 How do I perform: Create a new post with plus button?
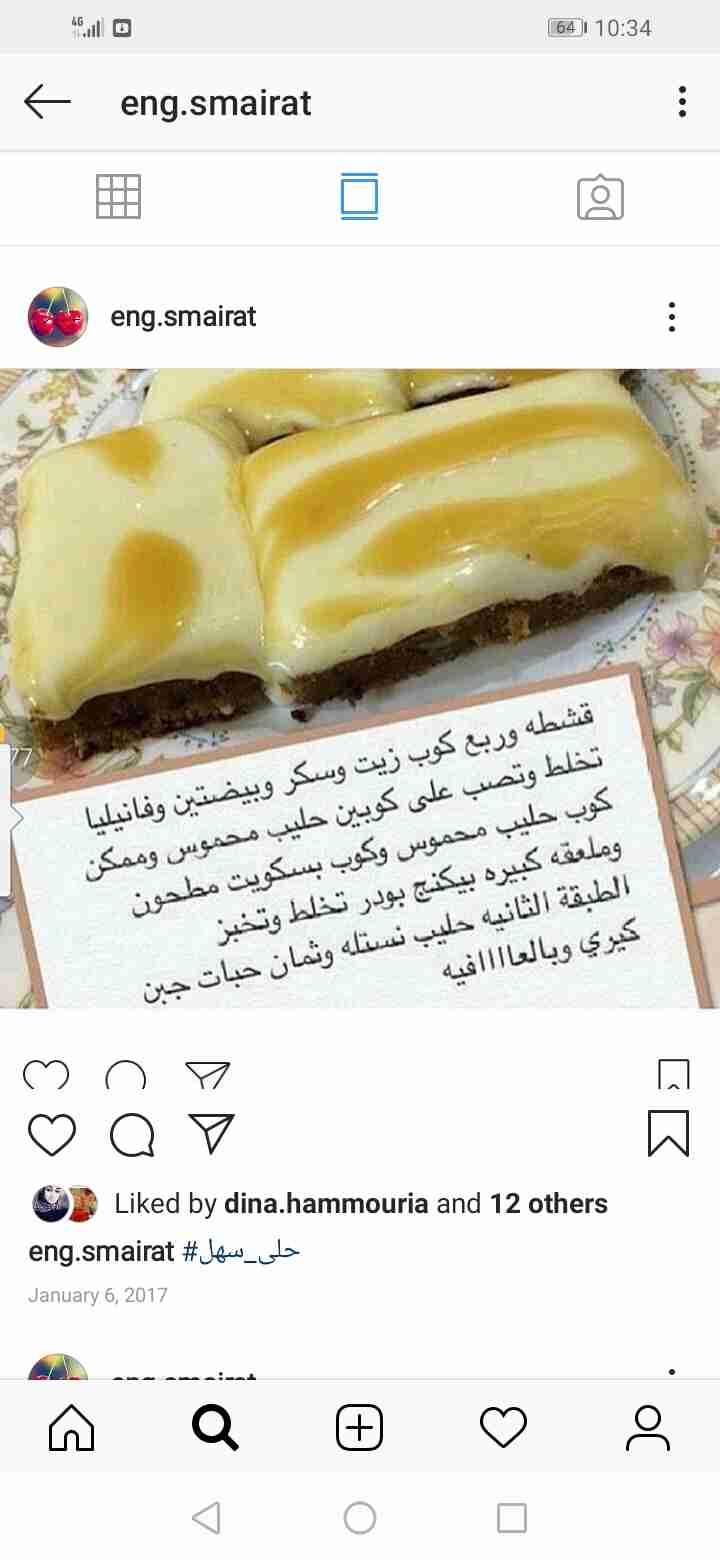point(359,1427)
